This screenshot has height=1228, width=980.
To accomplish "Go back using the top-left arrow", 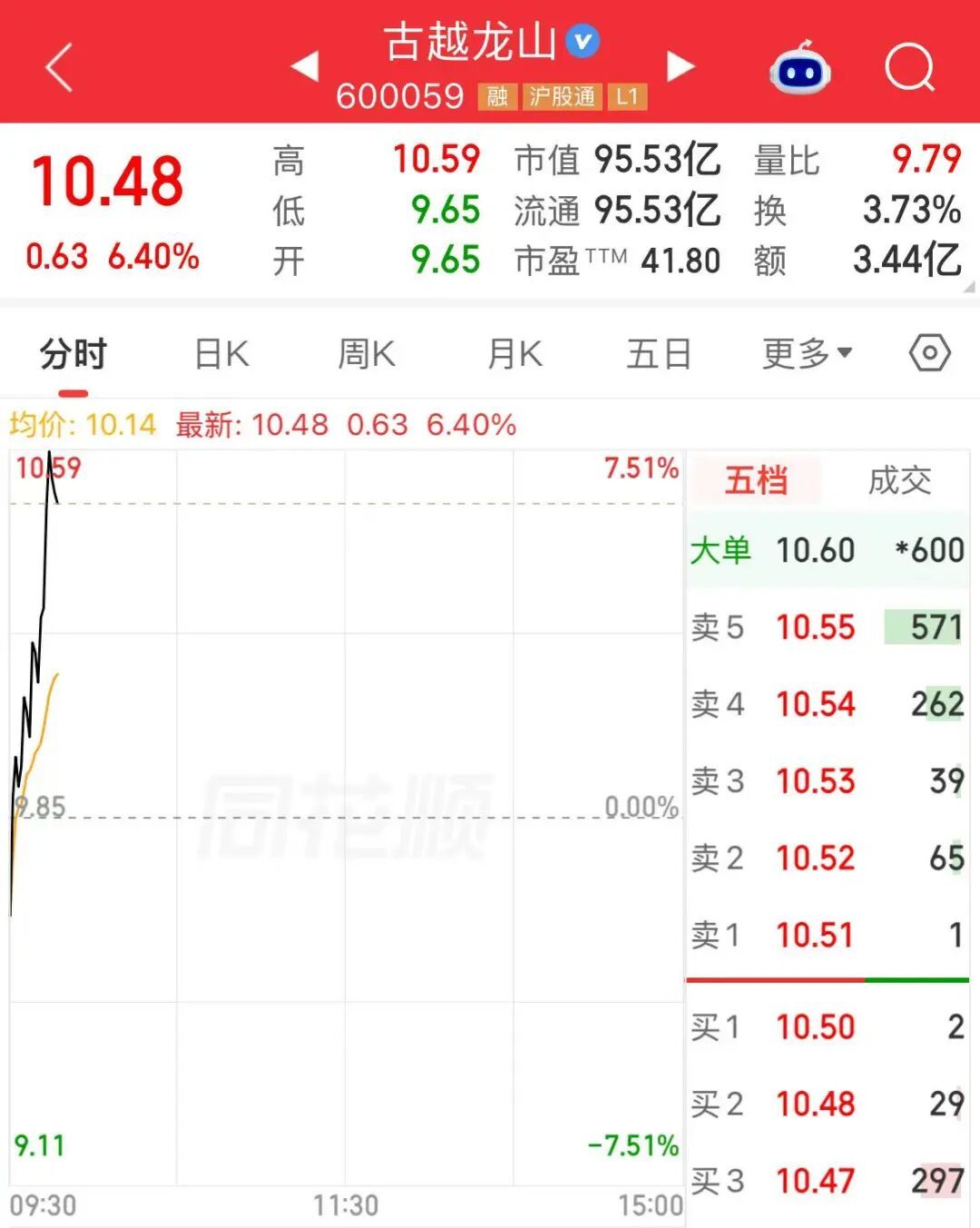I will (59, 67).
